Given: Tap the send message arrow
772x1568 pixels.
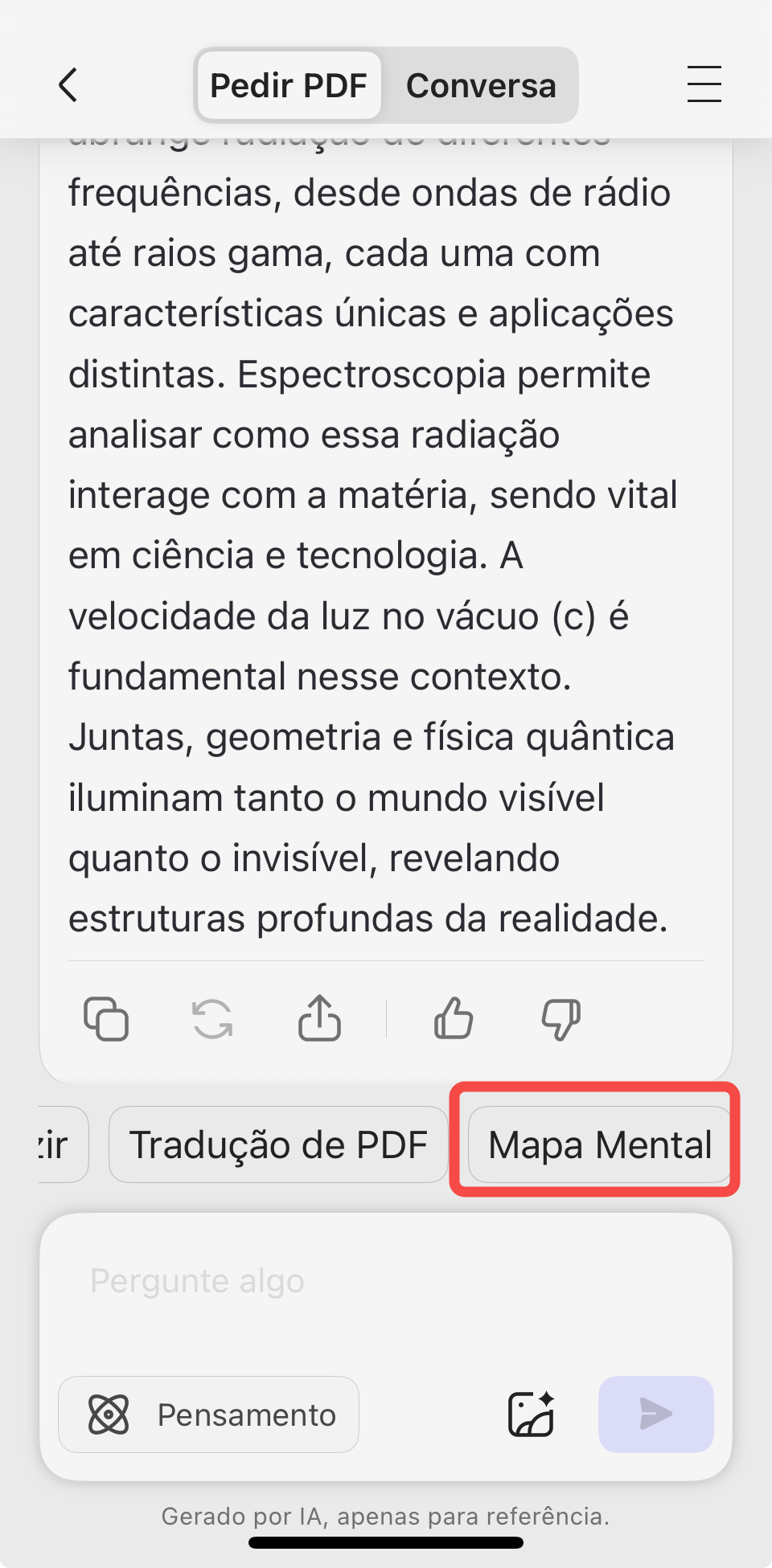Looking at the screenshot, I should pos(655,1414).
